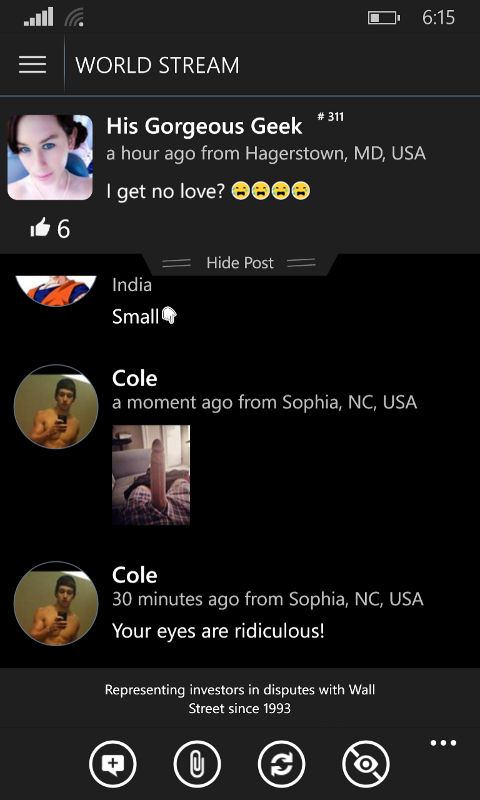Open the Wall Street investors ad banner
480x800 pixels.
(240, 699)
